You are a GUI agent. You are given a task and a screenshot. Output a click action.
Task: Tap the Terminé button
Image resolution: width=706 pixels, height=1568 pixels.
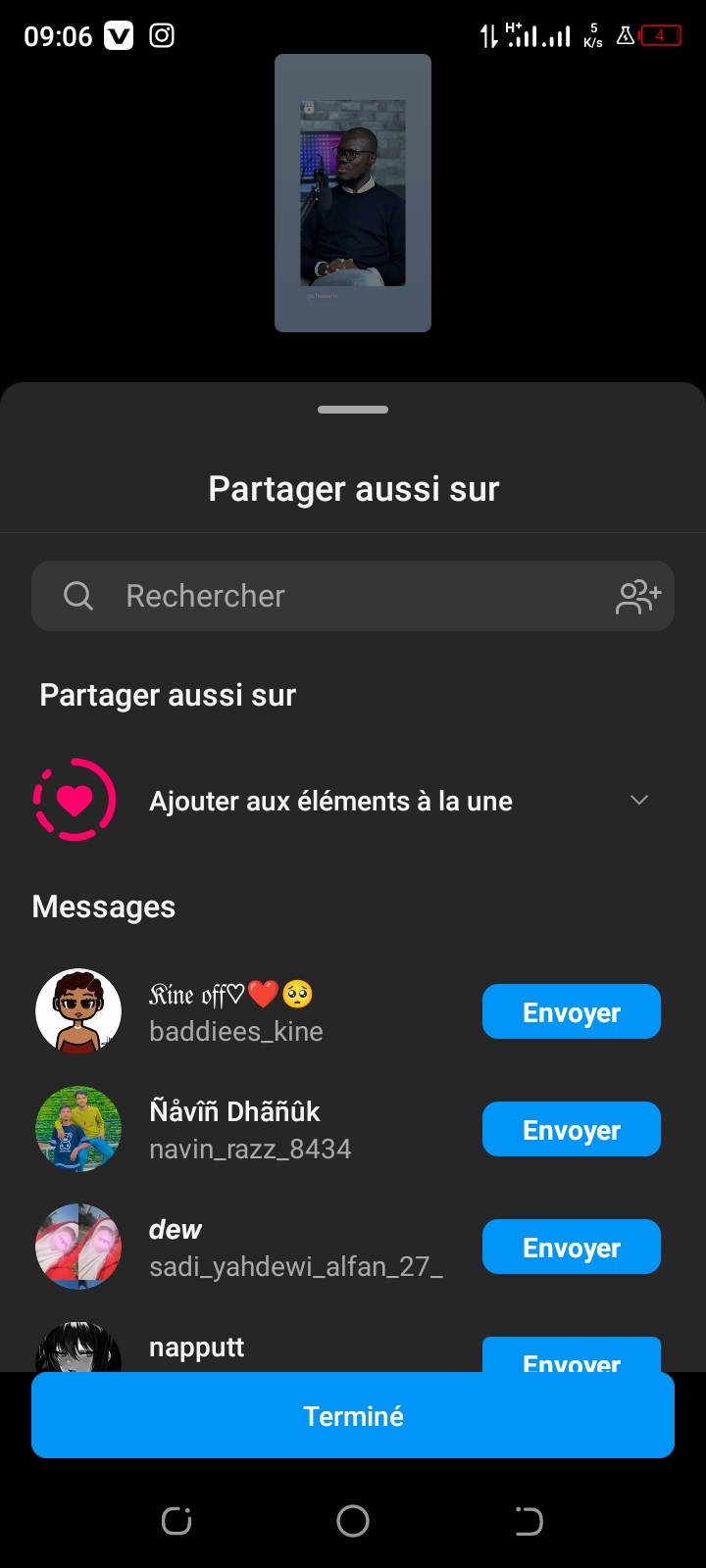353,1416
